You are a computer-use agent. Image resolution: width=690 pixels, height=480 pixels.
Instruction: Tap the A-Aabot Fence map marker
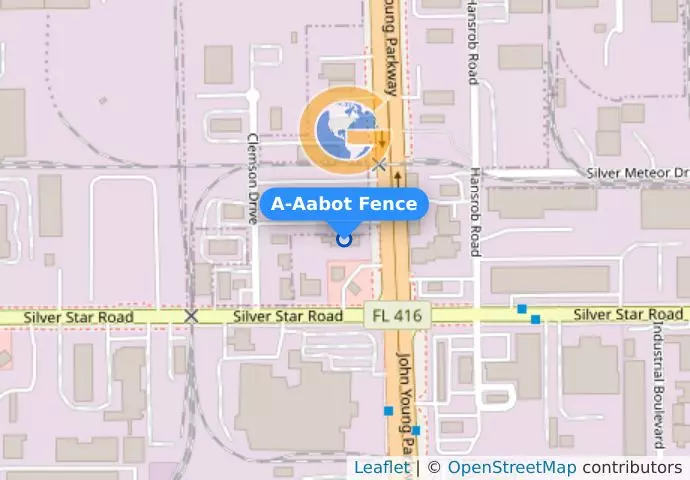pos(344,238)
